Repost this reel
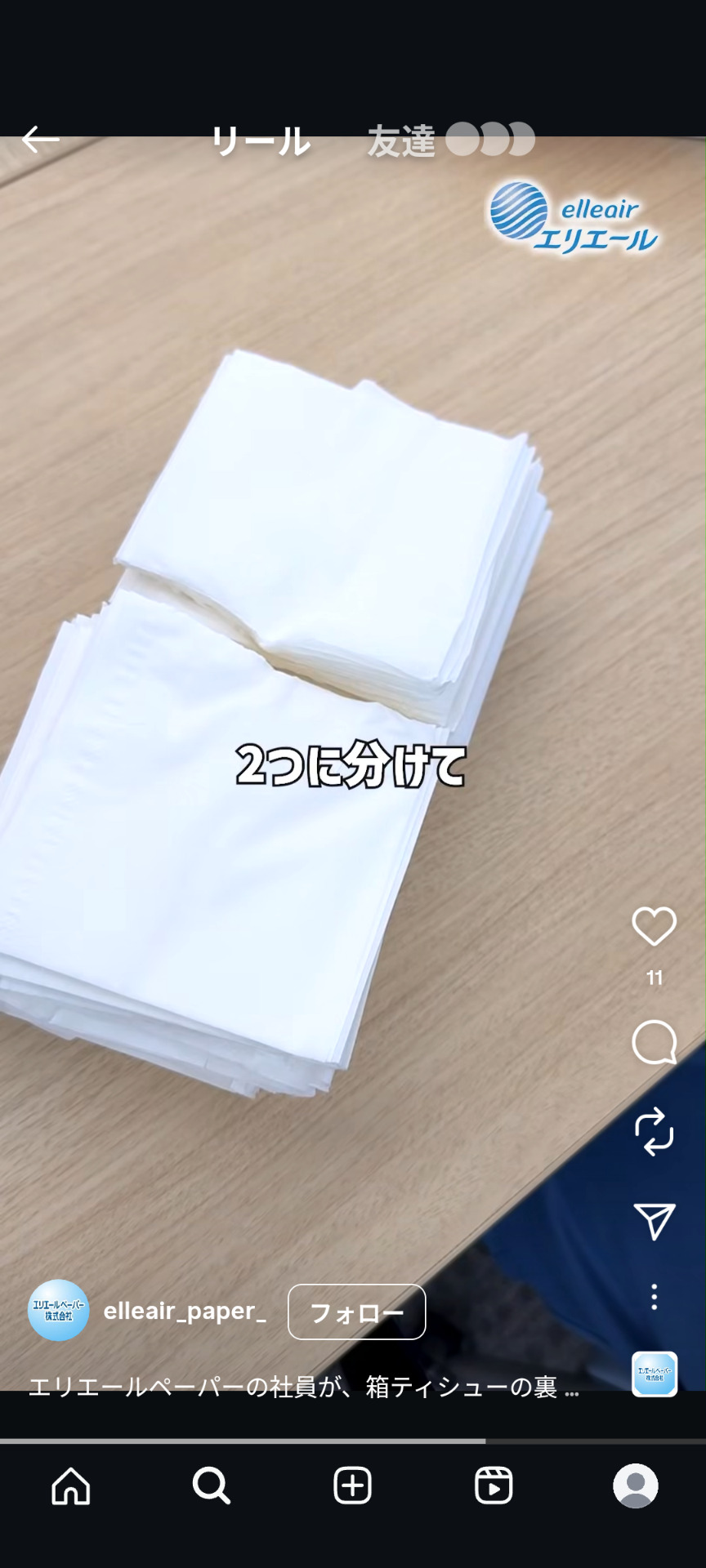 point(654,1132)
